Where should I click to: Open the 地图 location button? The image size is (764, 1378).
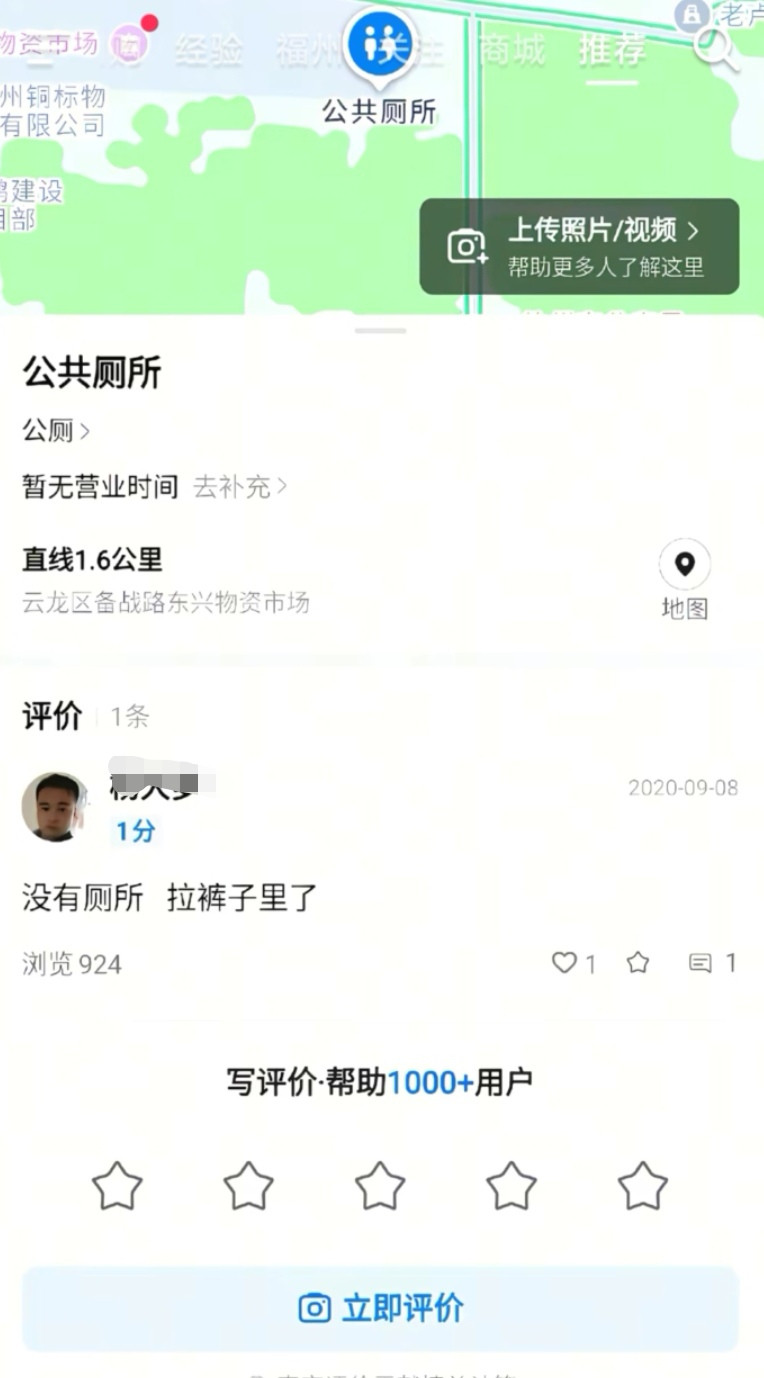684,579
